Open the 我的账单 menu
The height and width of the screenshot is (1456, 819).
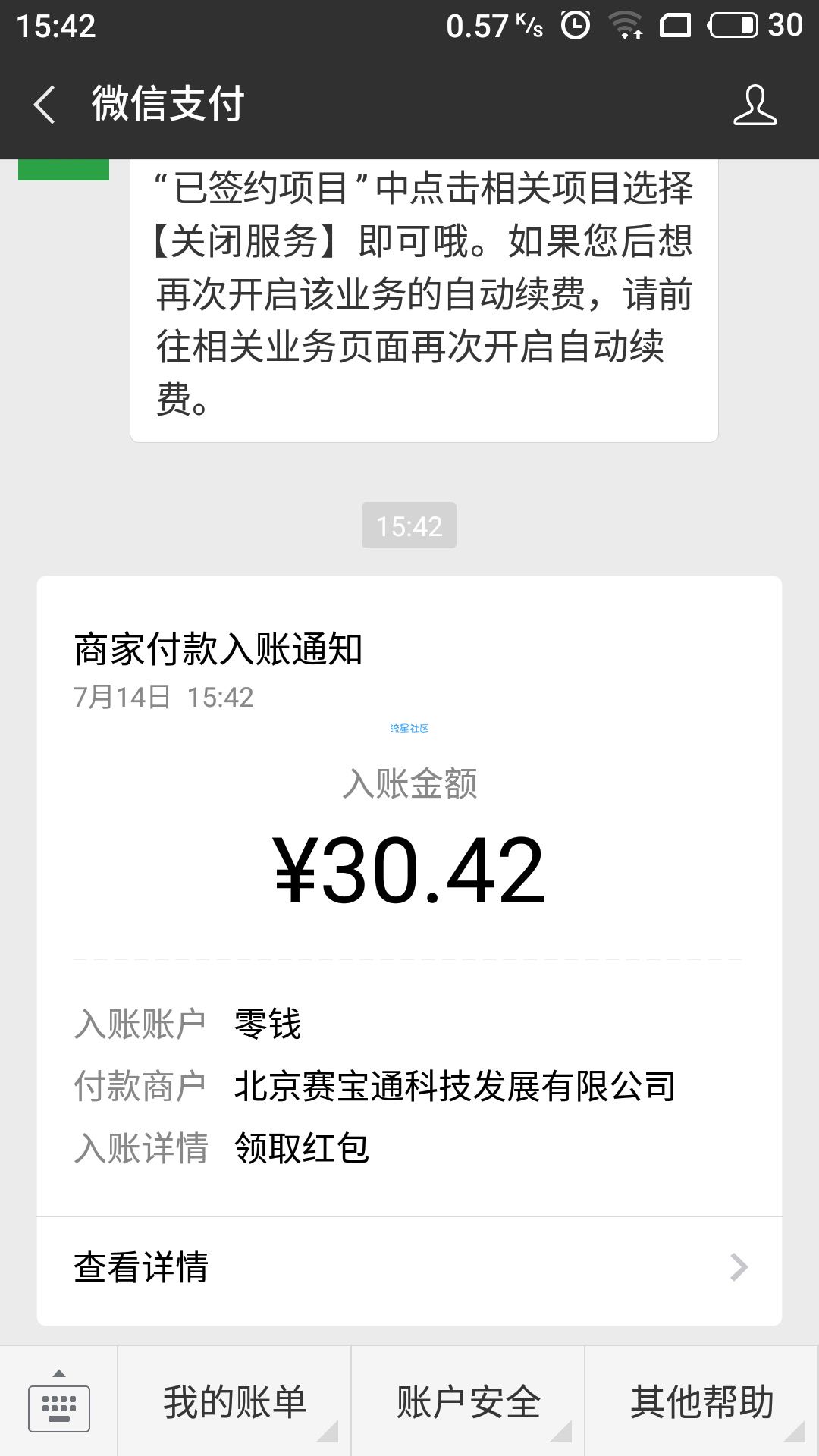point(234,1401)
